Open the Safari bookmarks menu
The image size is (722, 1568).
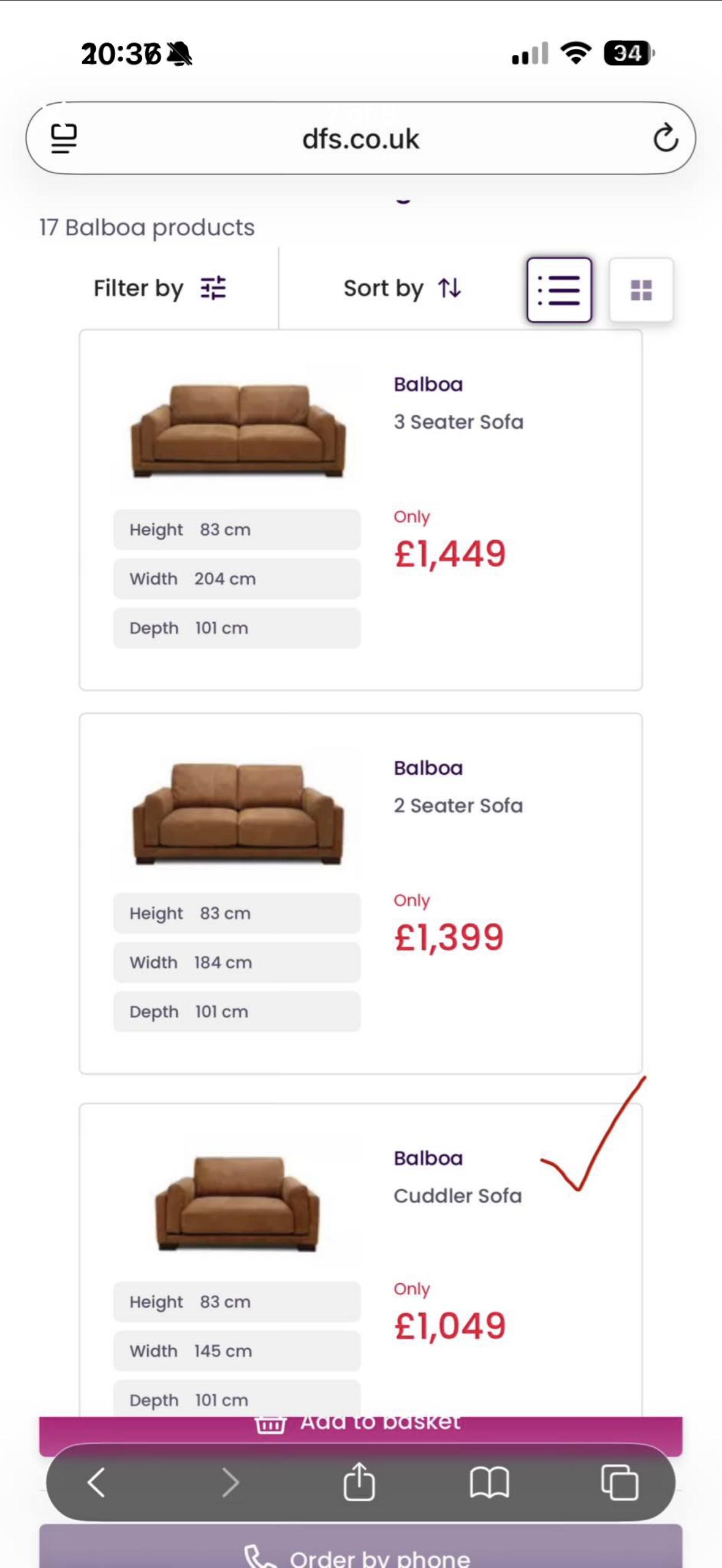(491, 1483)
